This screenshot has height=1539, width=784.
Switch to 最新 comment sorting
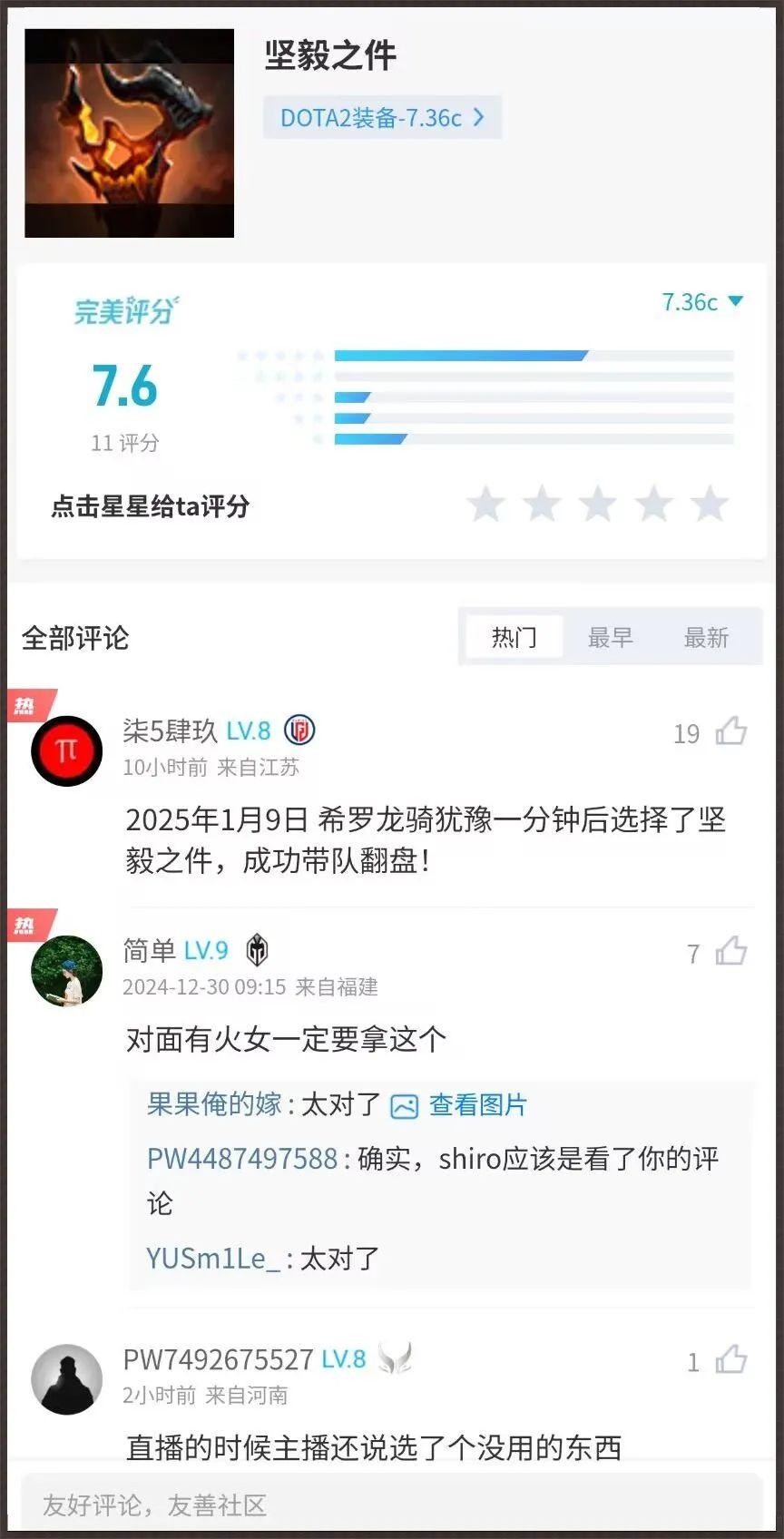(x=706, y=638)
